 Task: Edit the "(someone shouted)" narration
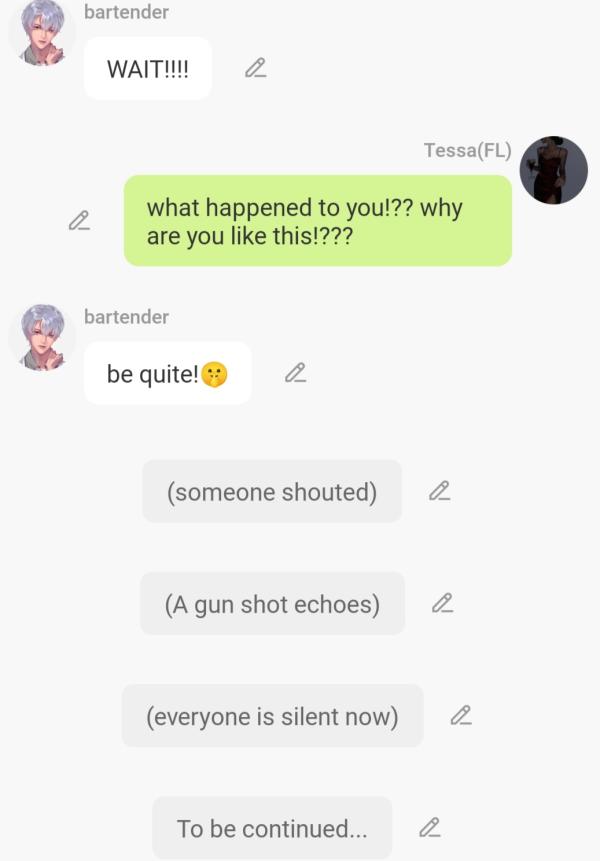tap(439, 491)
